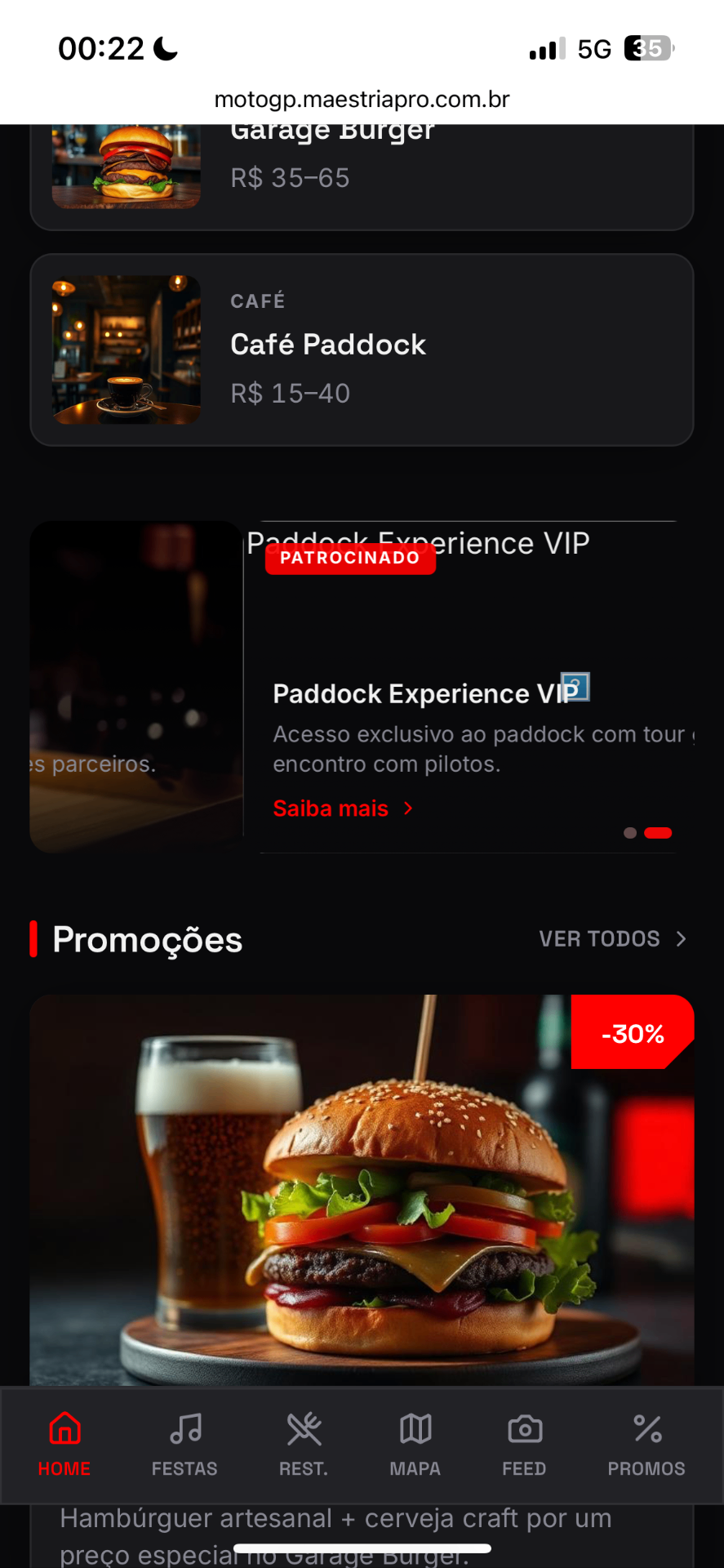Switch to the FESTAS tab
This screenshot has width=724, height=1568.
pyautogui.click(x=184, y=1445)
